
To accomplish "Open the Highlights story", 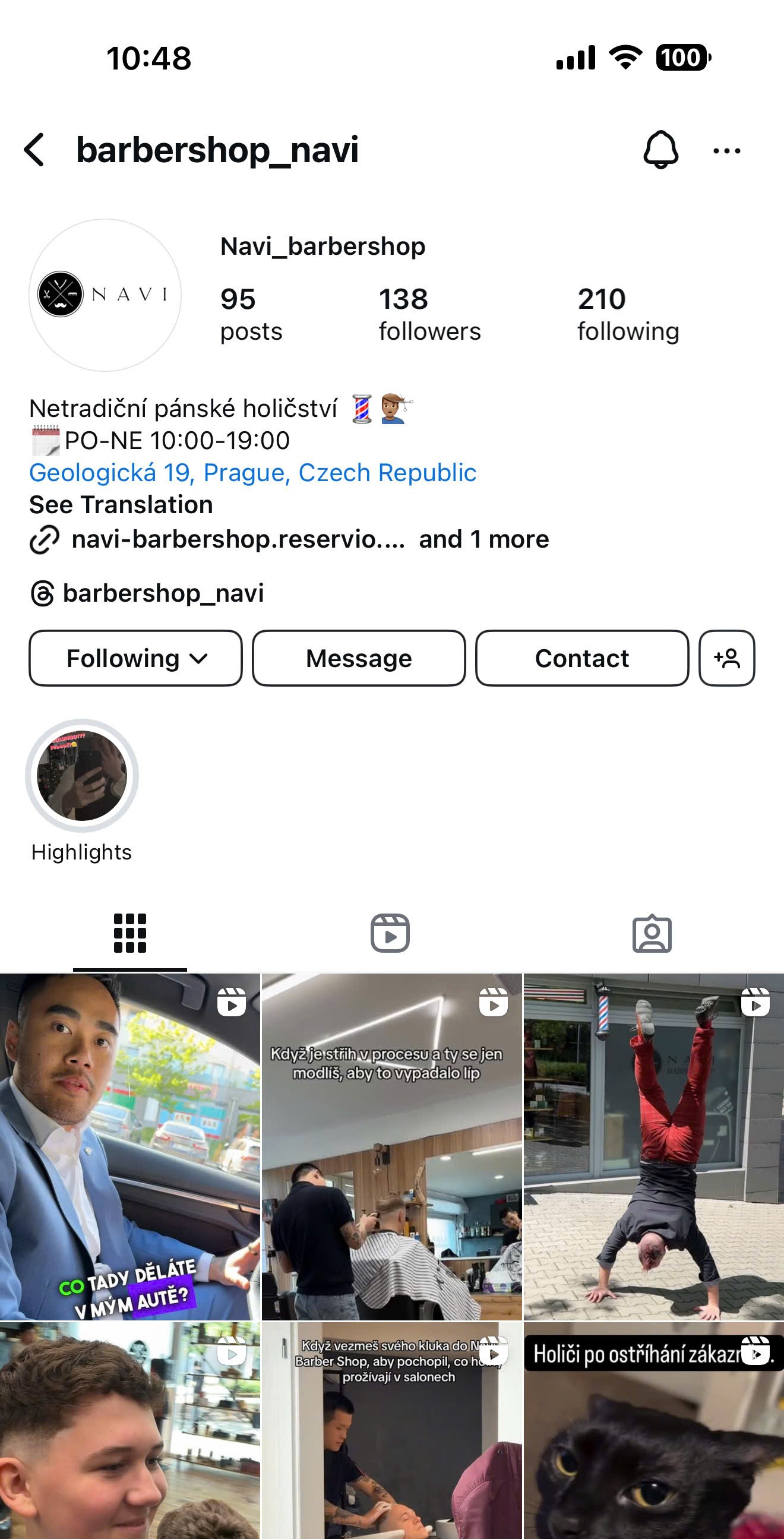I will [x=82, y=776].
